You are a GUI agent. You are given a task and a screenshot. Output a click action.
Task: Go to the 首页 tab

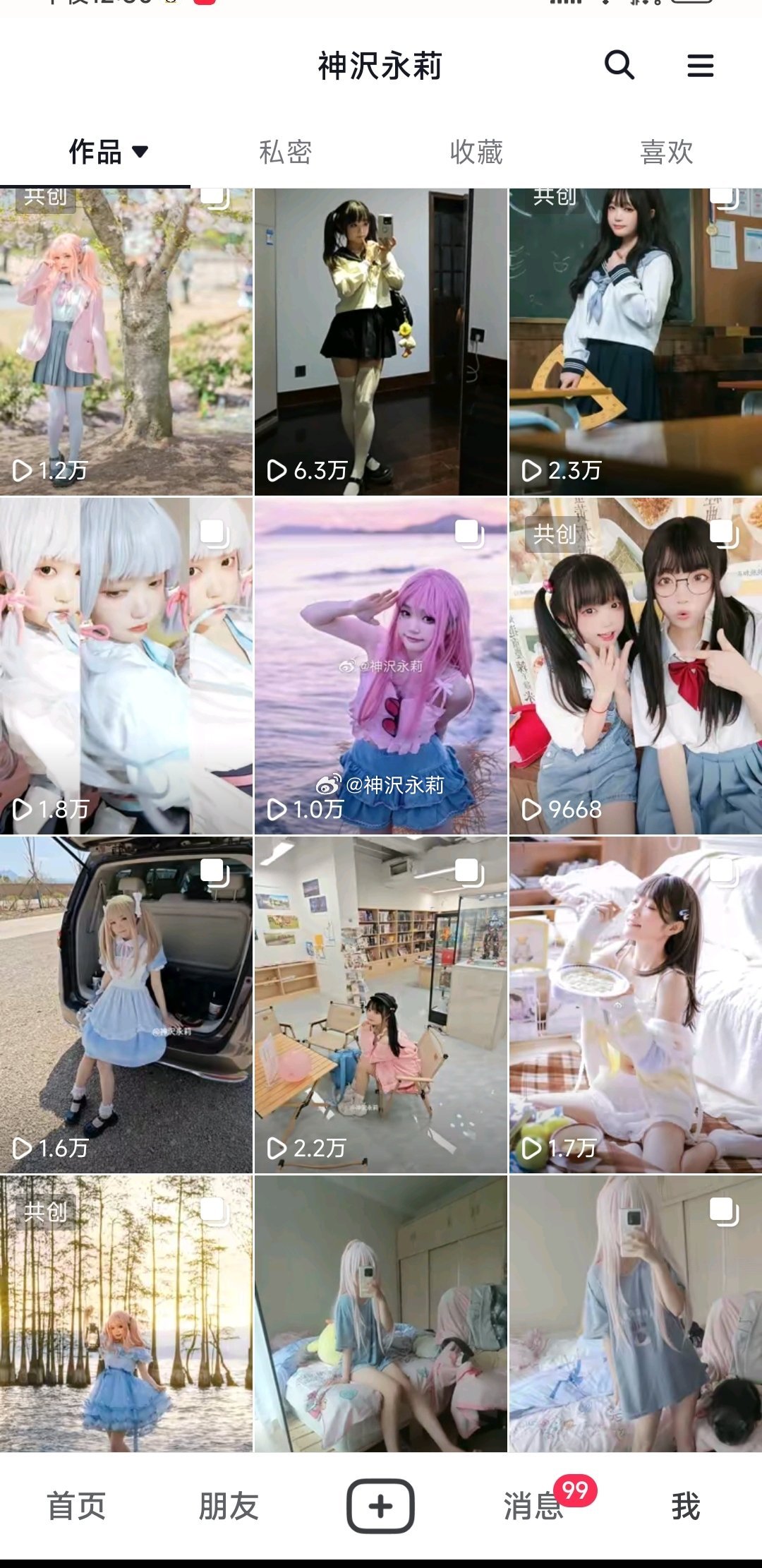pos(76,1506)
